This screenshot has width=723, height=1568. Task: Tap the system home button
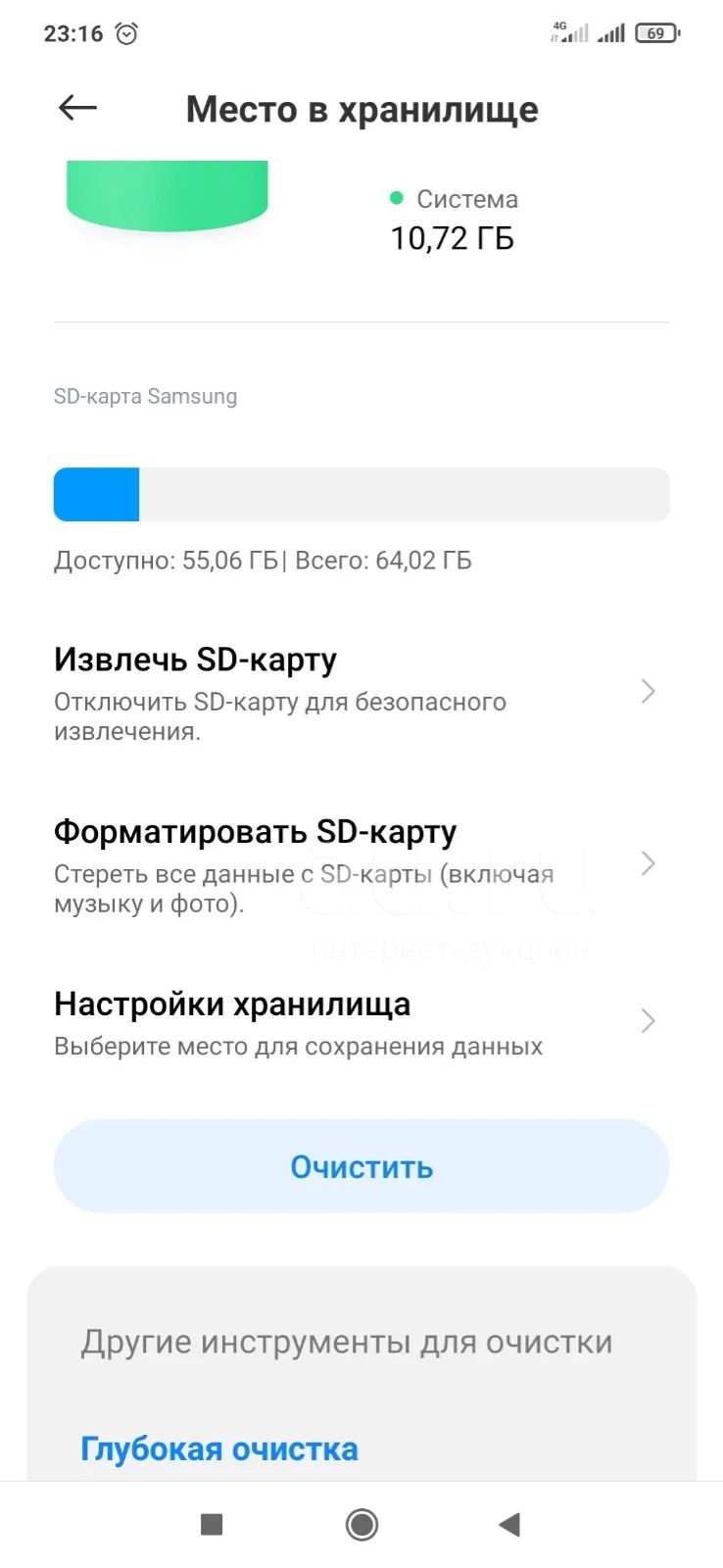[x=361, y=1524]
